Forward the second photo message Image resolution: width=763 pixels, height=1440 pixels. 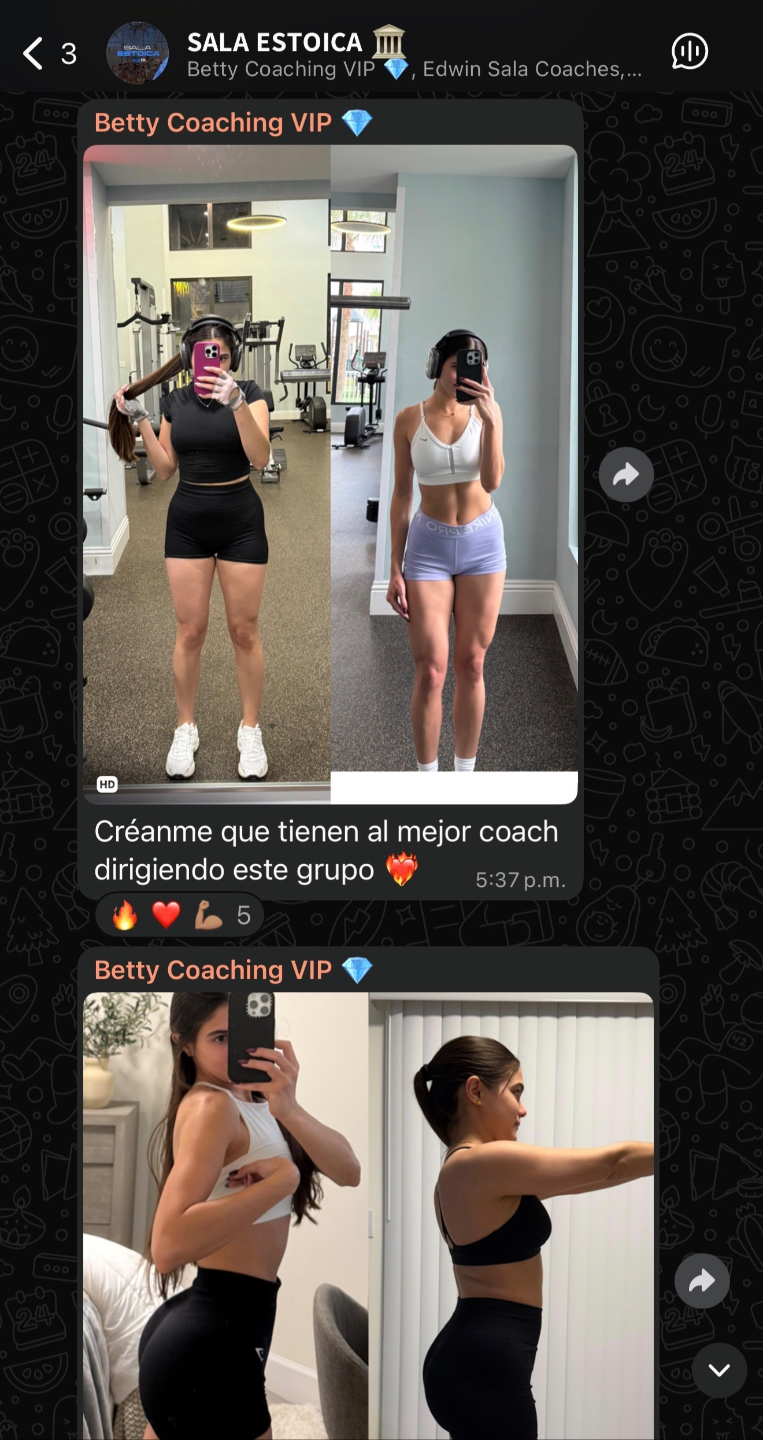702,1281
